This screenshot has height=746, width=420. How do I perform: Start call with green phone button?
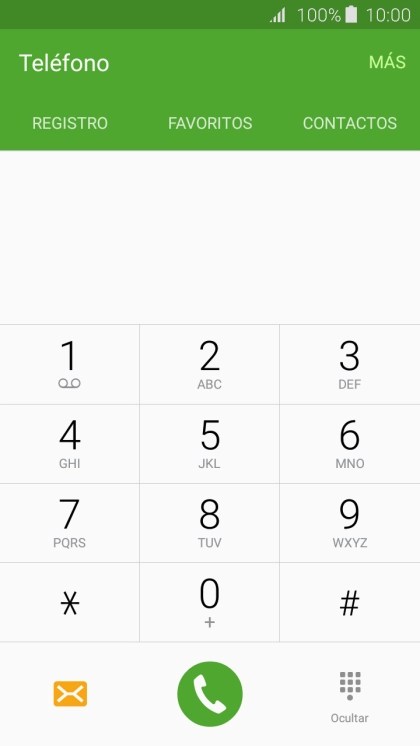tap(210, 694)
